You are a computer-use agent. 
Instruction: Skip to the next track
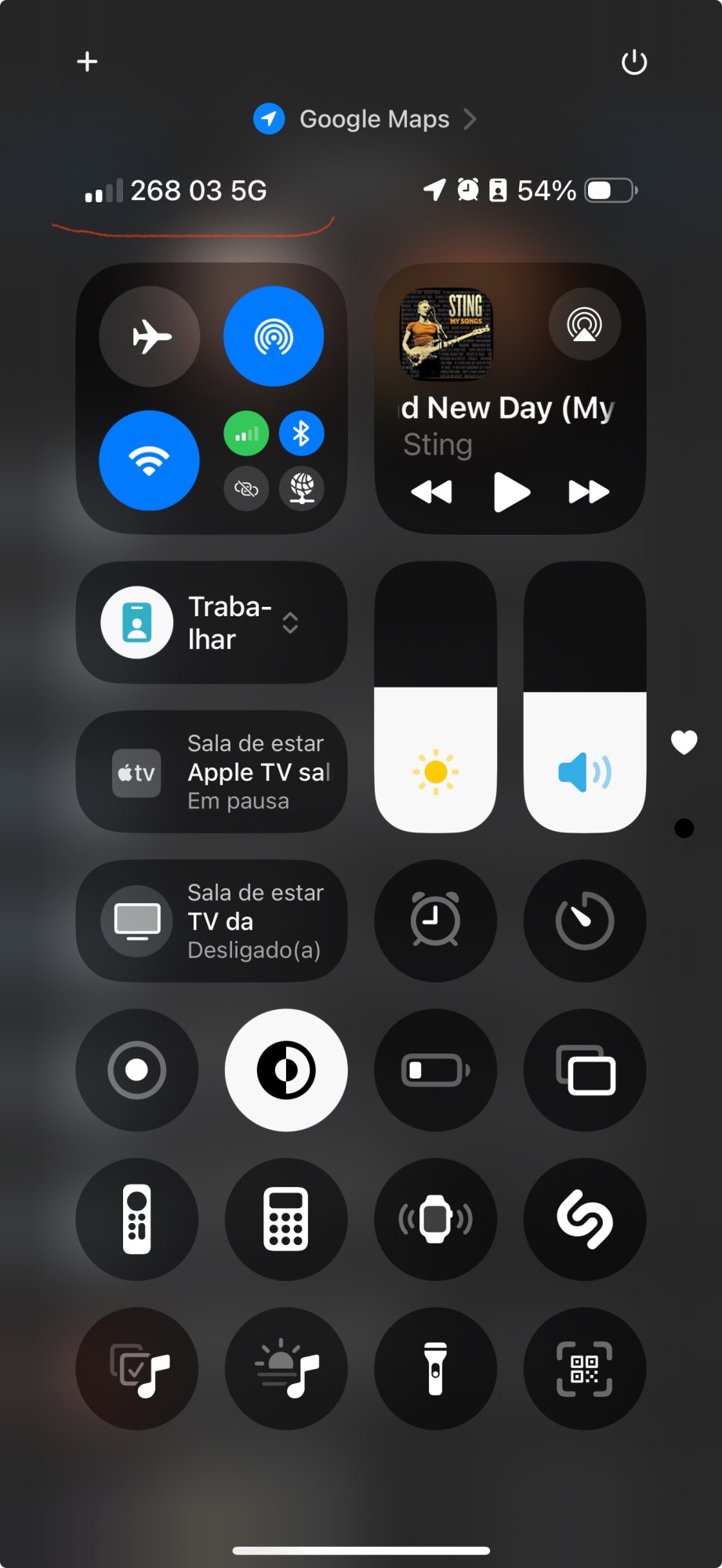click(x=588, y=492)
